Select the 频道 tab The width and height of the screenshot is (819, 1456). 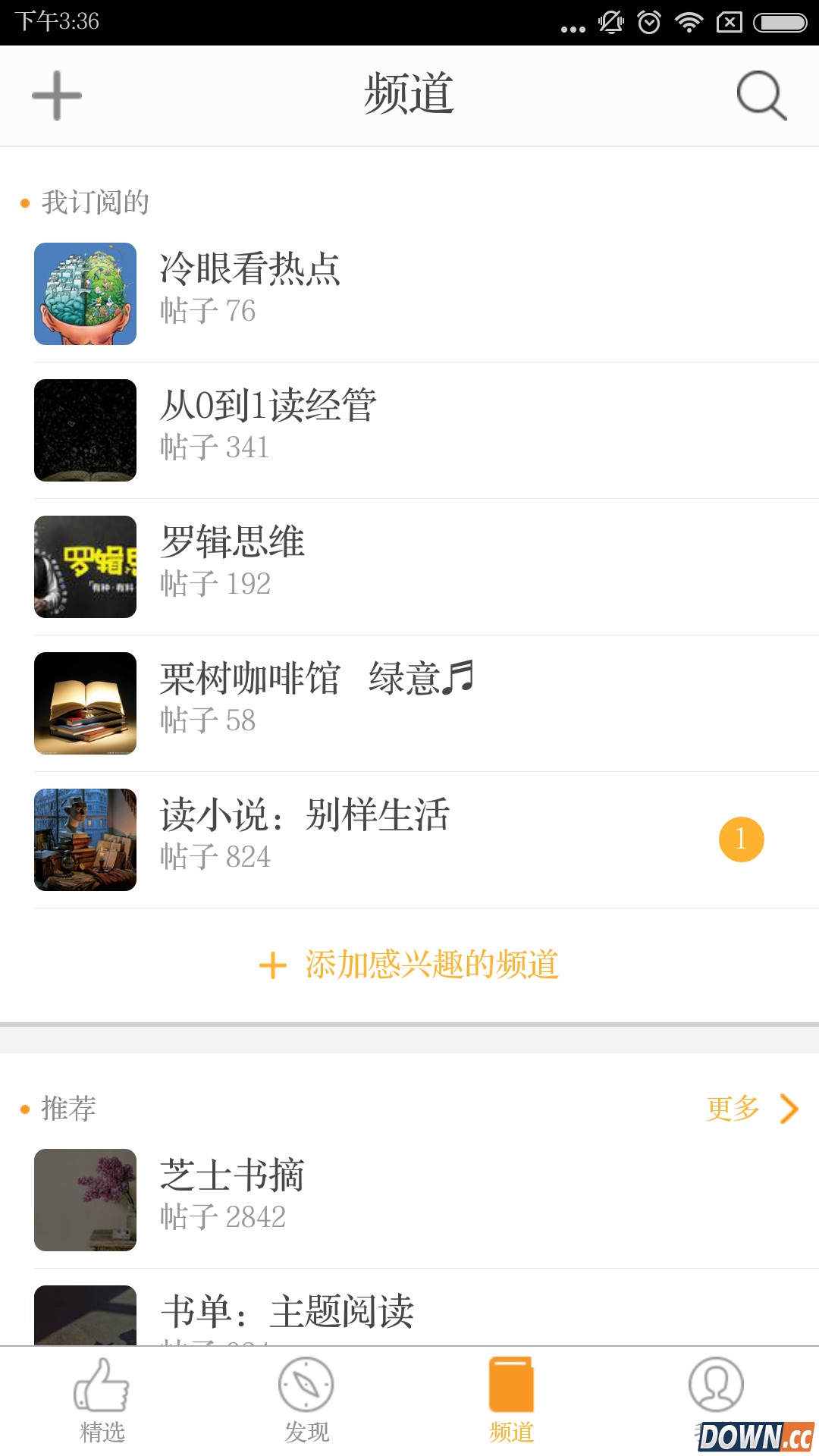[x=512, y=1400]
